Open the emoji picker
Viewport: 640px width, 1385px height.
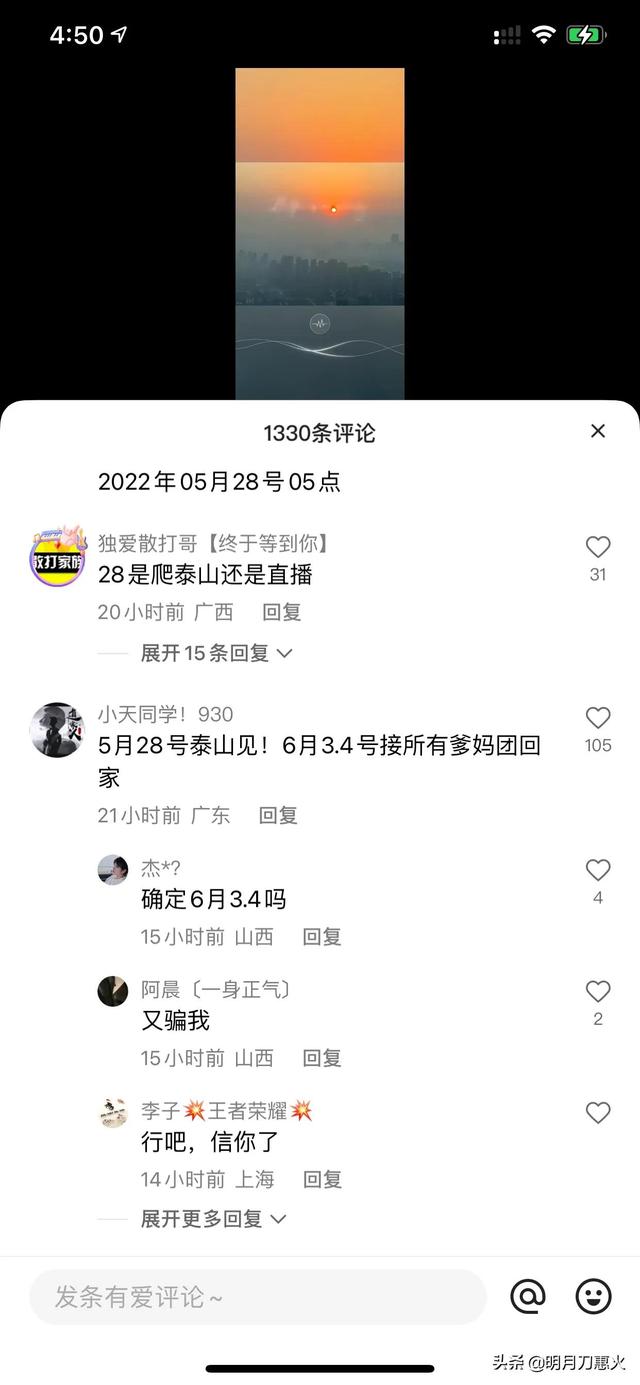point(594,1297)
